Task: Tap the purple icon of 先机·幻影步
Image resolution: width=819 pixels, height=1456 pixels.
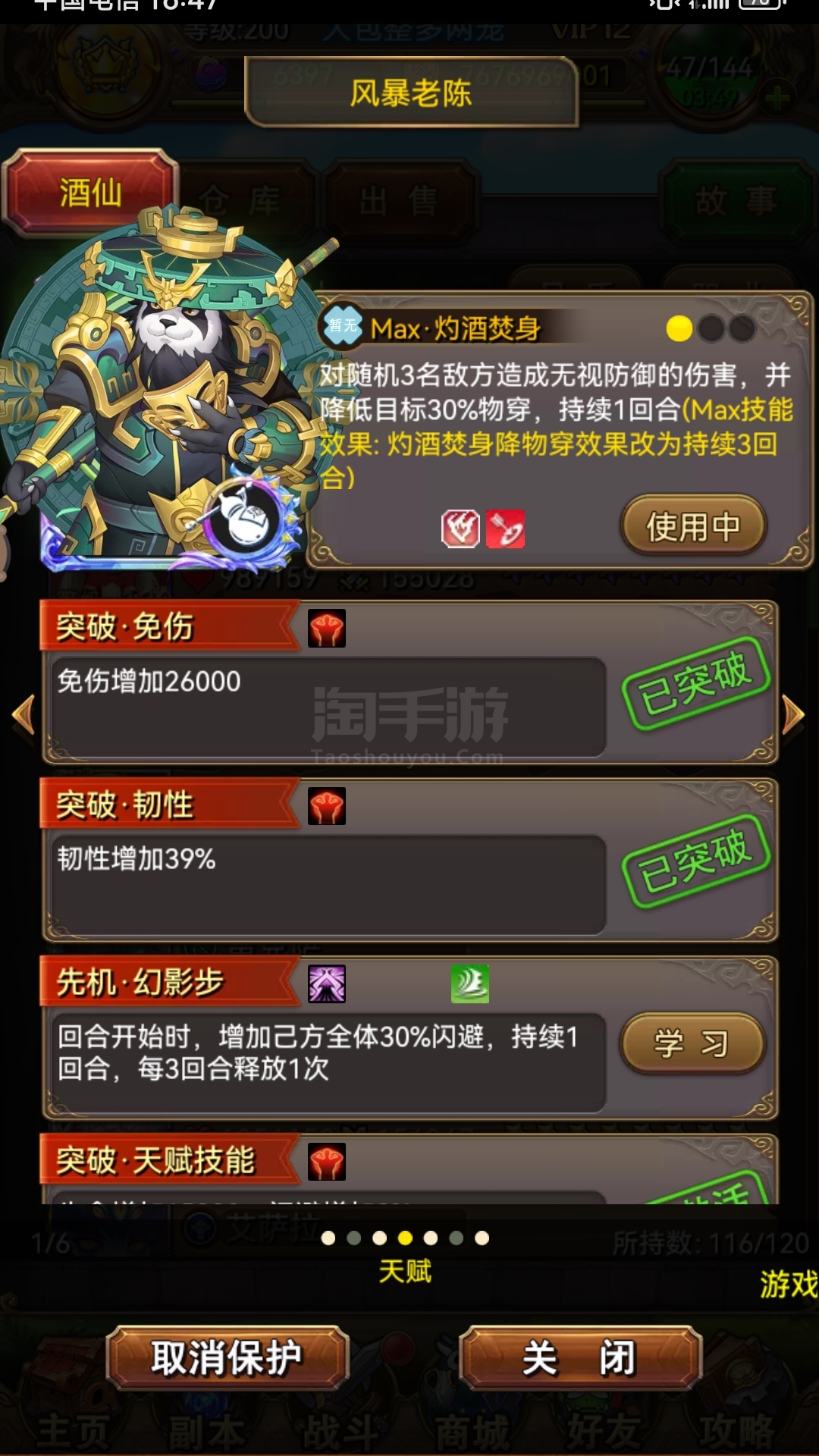Action: pos(327,984)
